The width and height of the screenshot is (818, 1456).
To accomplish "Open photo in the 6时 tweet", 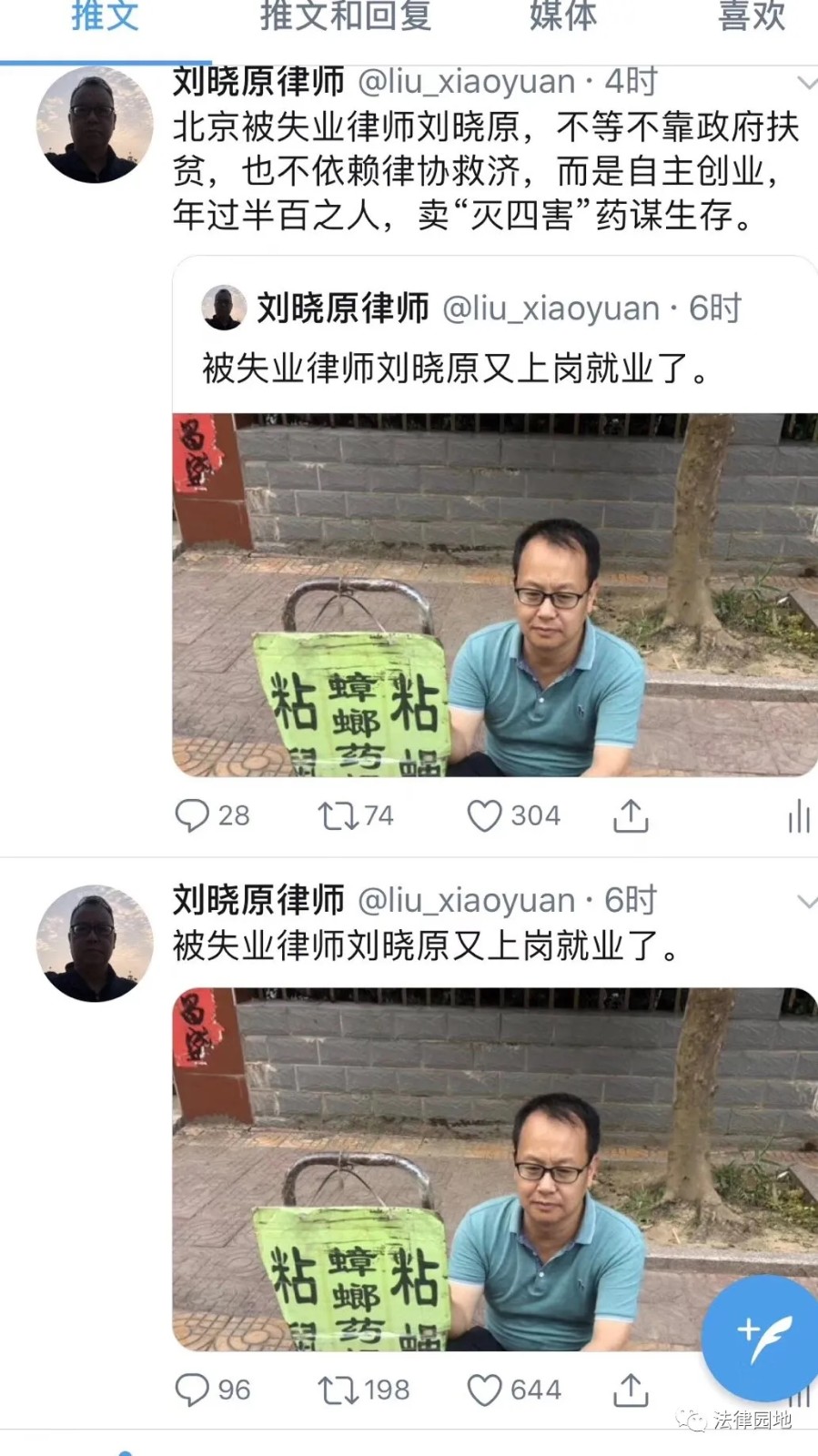I will click(494, 1169).
